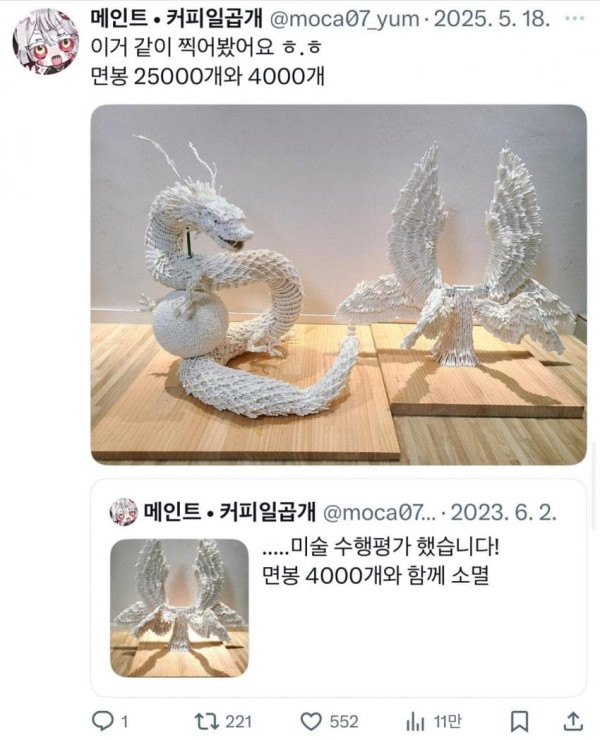The width and height of the screenshot is (600, 740).
Task: Bookmark this tweet
Action: coord(518,720)
